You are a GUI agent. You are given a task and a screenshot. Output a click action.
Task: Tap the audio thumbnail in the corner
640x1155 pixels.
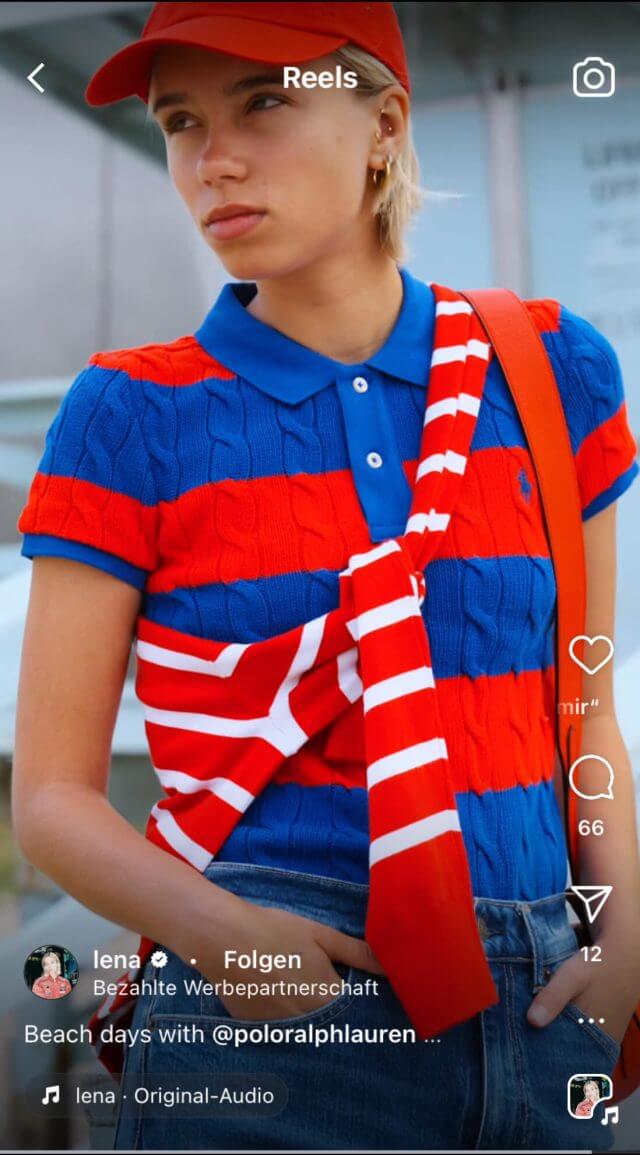tap(591, 1097)
